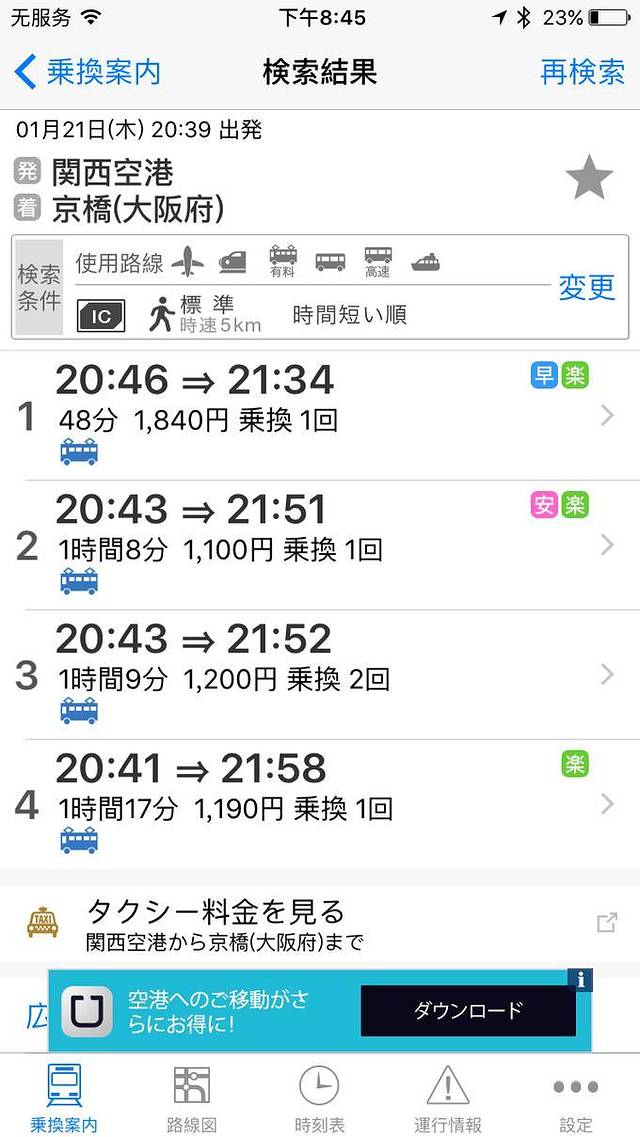Go to the 運行情報 tab
Image resolution: width=640 pixels, height=1137 pixels.
click(448, 1098)
